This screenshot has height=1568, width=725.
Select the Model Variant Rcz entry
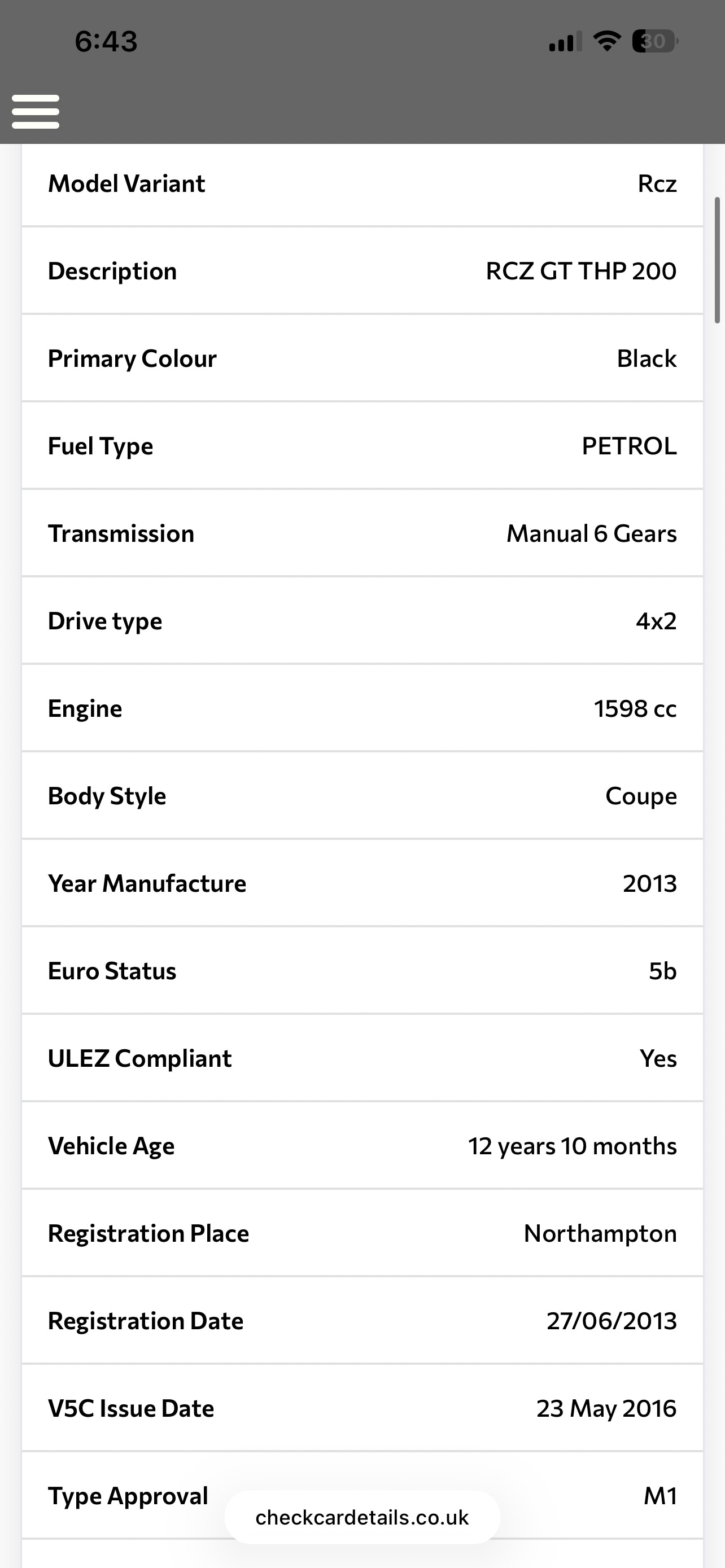pos(361,183)
